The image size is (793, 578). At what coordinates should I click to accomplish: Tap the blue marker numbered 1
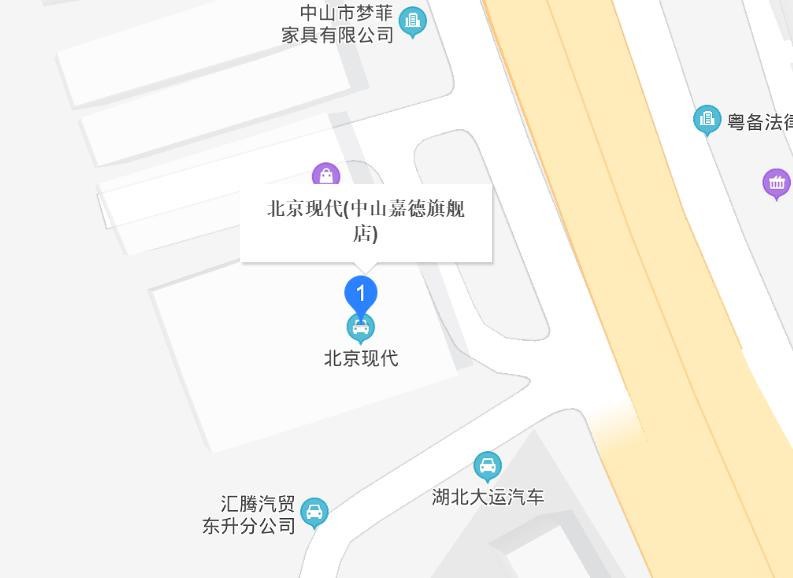pyautogui.click(x=360, y=294)
